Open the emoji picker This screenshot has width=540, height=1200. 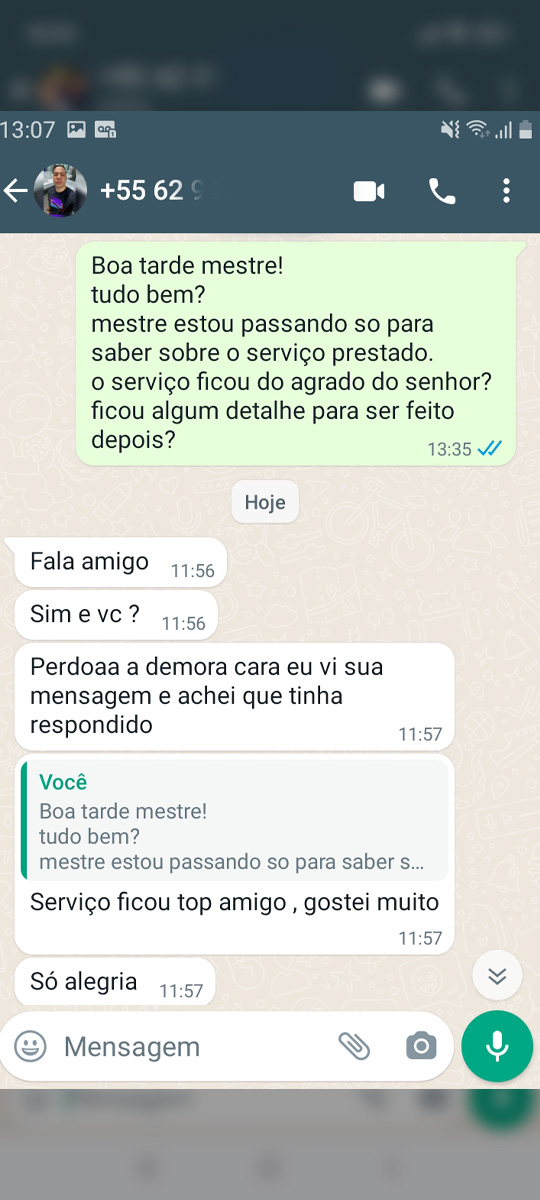[x=31, y=1046]
